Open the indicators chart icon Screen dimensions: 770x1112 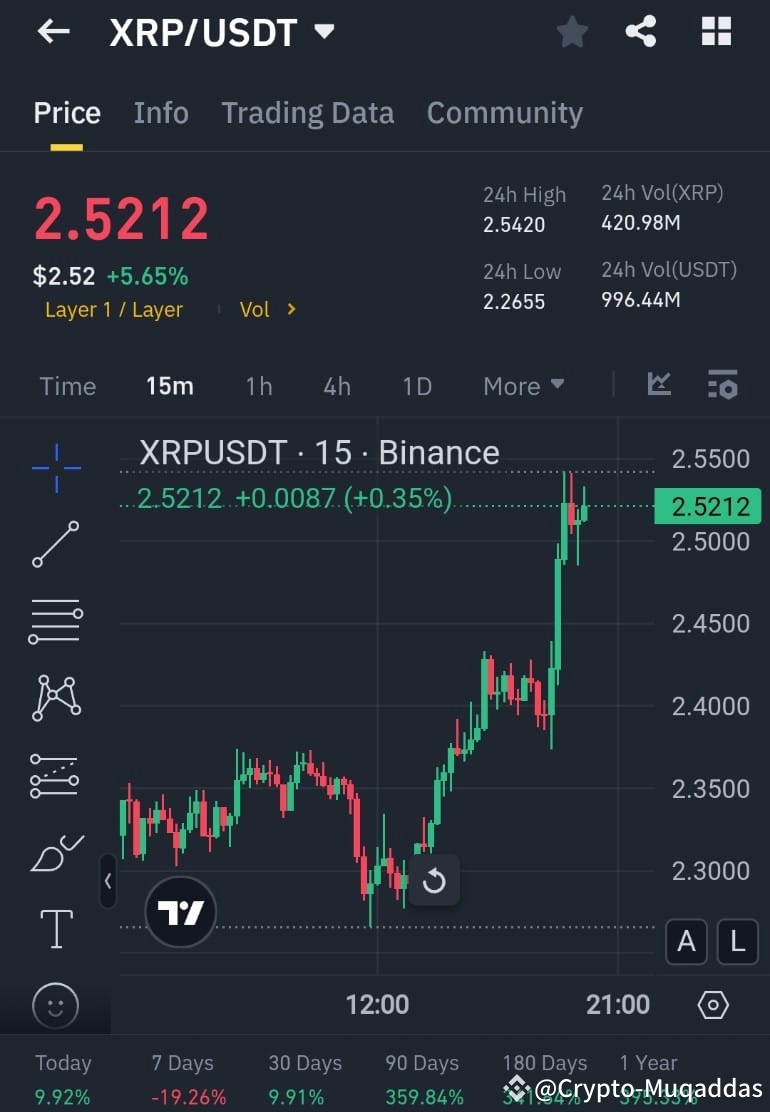[x=658, y=385]
